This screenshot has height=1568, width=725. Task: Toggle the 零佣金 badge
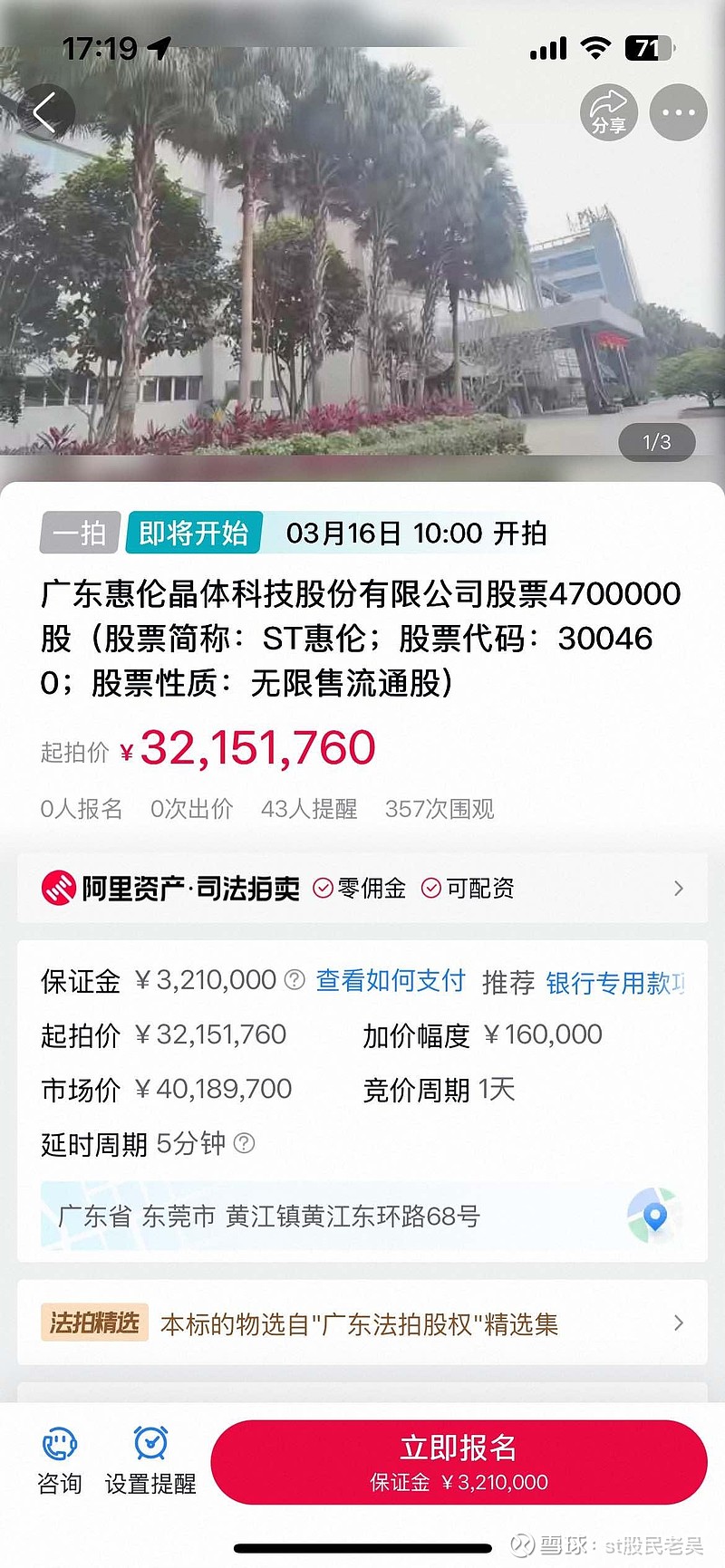(x=362, y=889)
